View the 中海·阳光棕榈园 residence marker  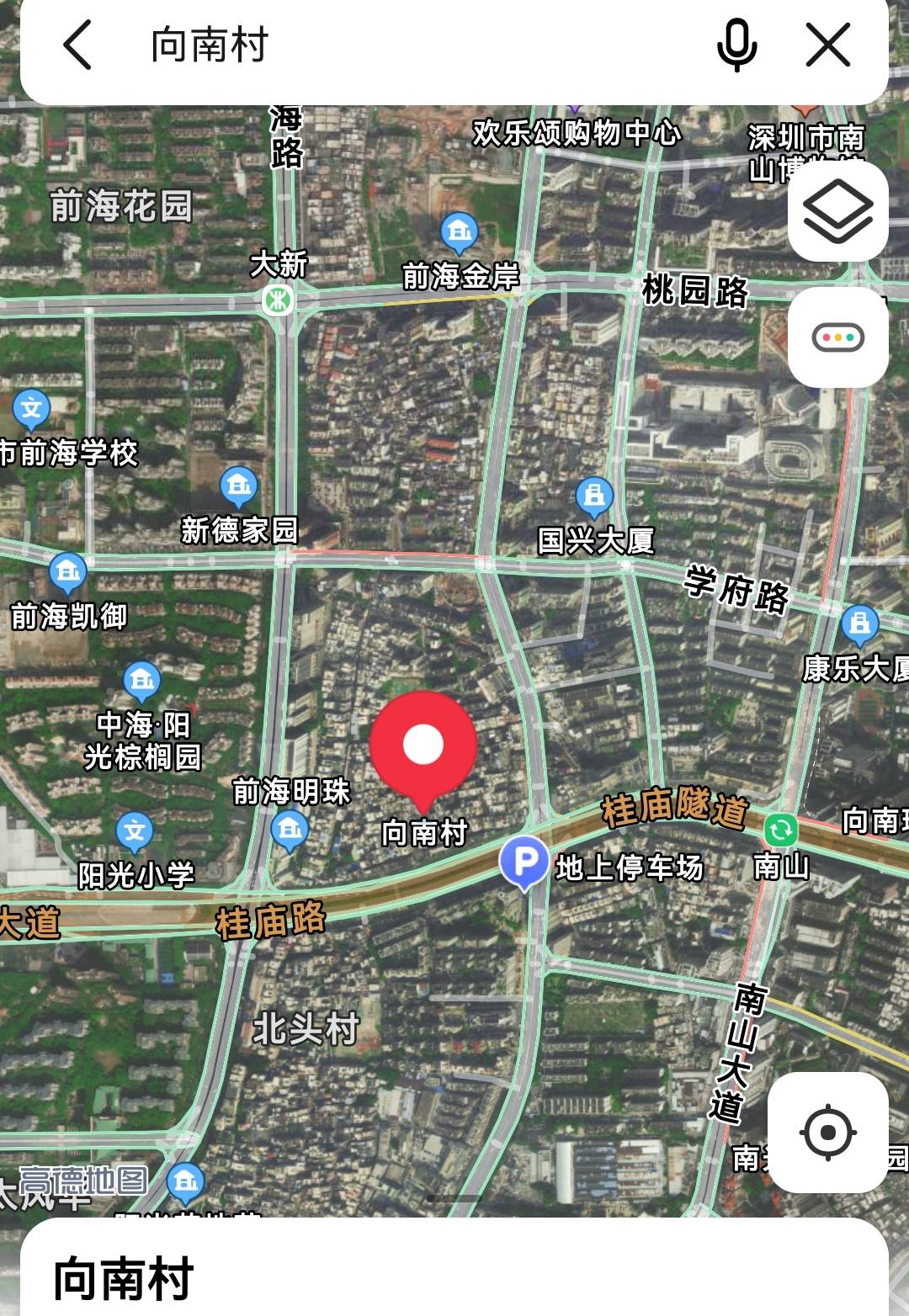pyautogui.click(x=141, y=682)
